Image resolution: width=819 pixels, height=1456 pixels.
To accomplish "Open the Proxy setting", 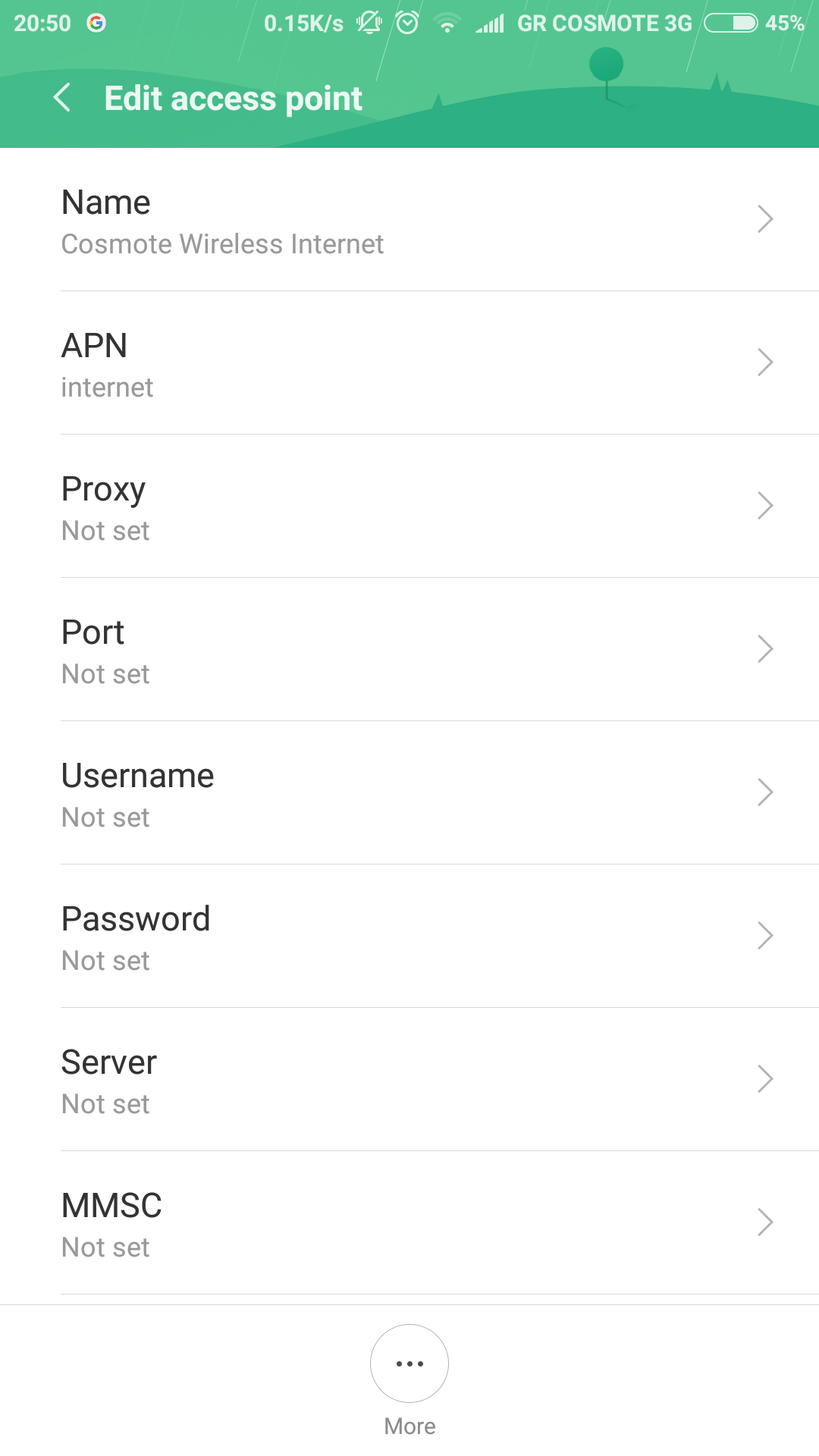I will point(409,507).
